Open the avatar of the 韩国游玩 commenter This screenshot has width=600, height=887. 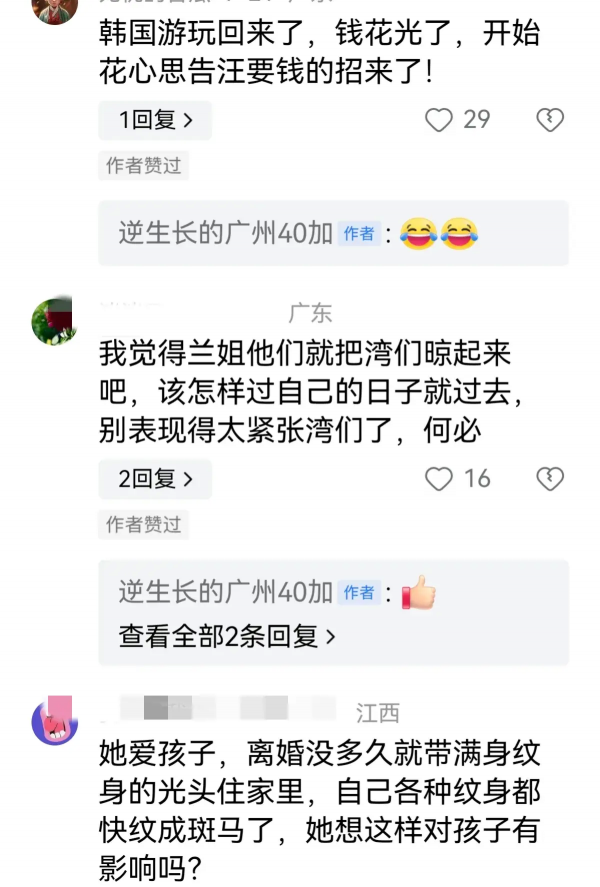pos(54,8)
